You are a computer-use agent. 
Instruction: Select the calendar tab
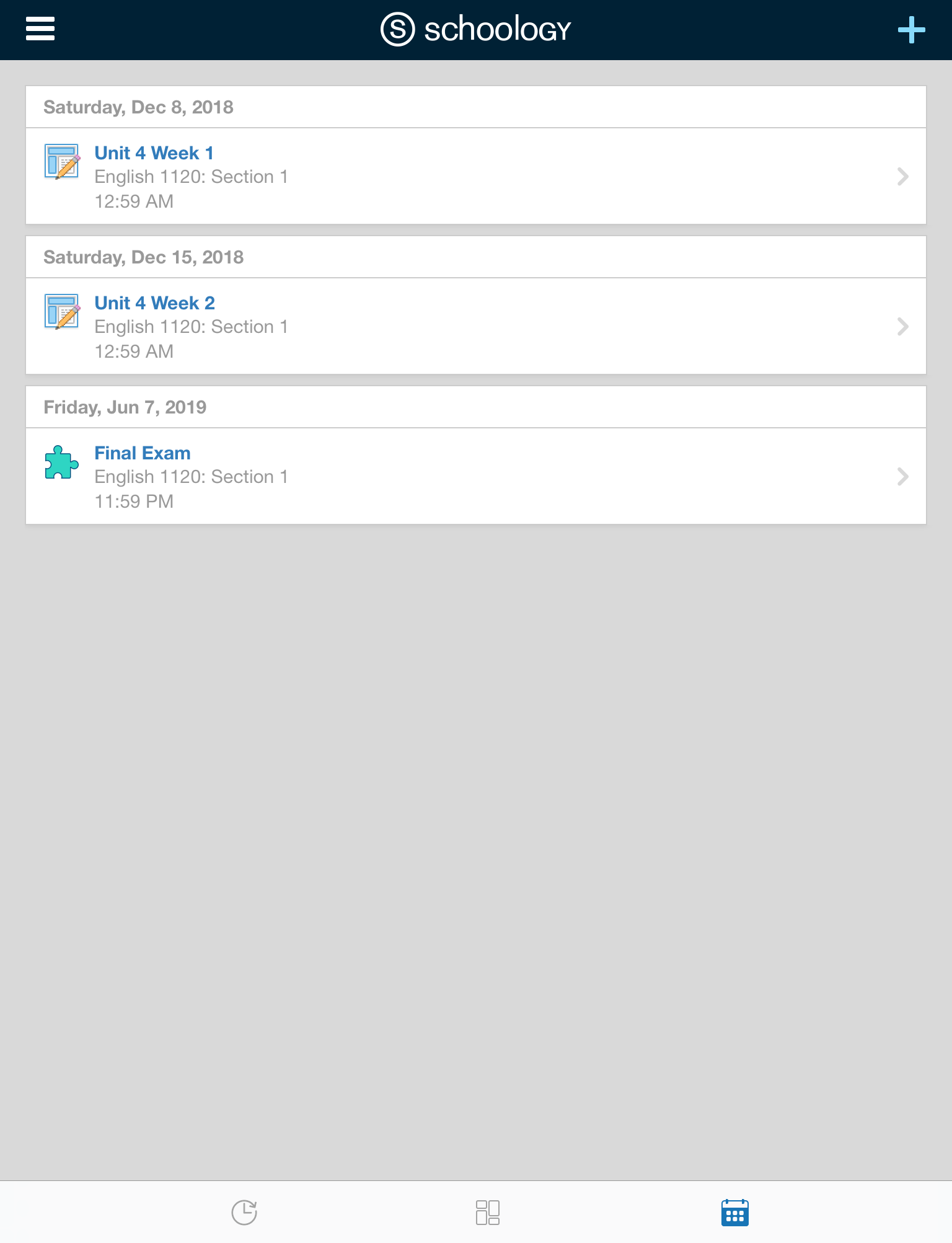[x=734, y=1212]
